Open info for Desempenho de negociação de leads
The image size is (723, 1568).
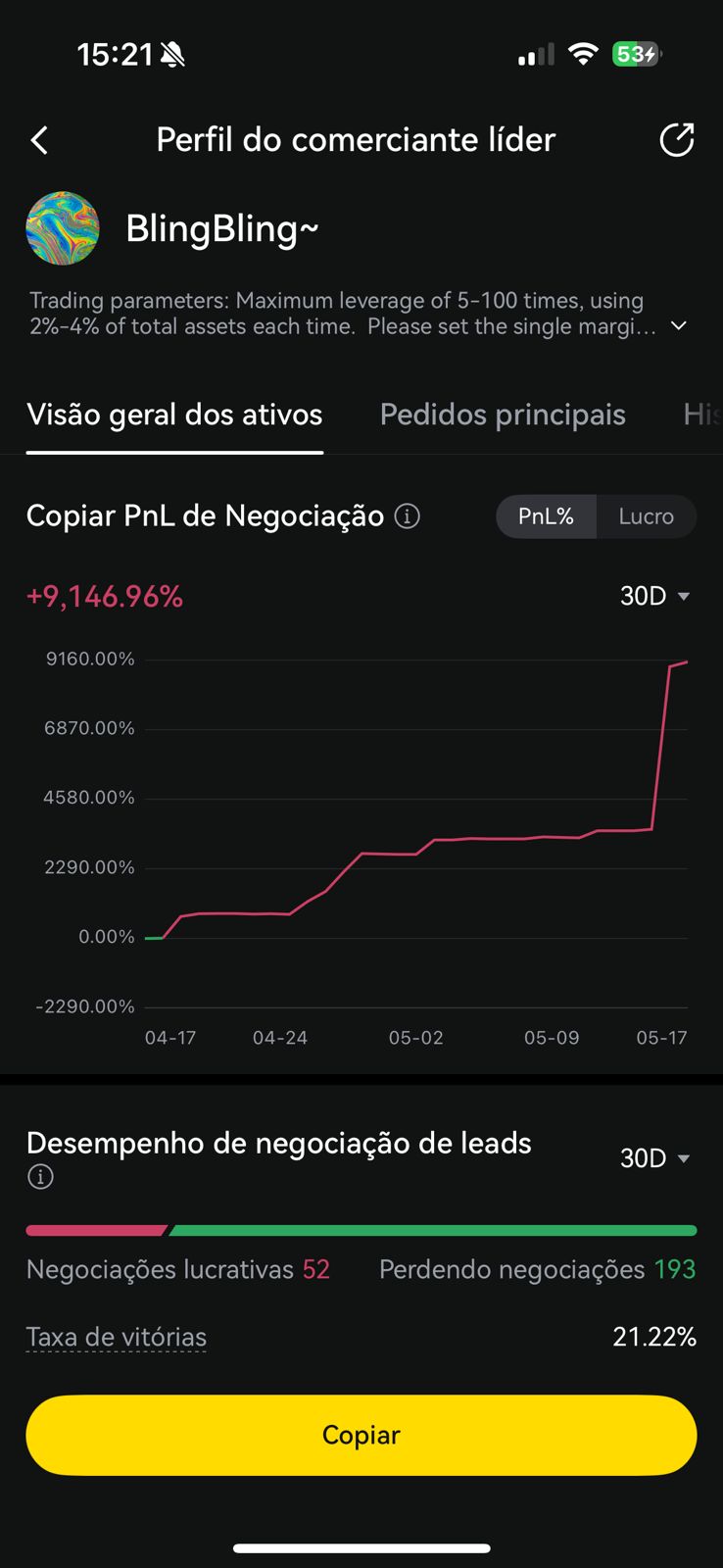40,1176
